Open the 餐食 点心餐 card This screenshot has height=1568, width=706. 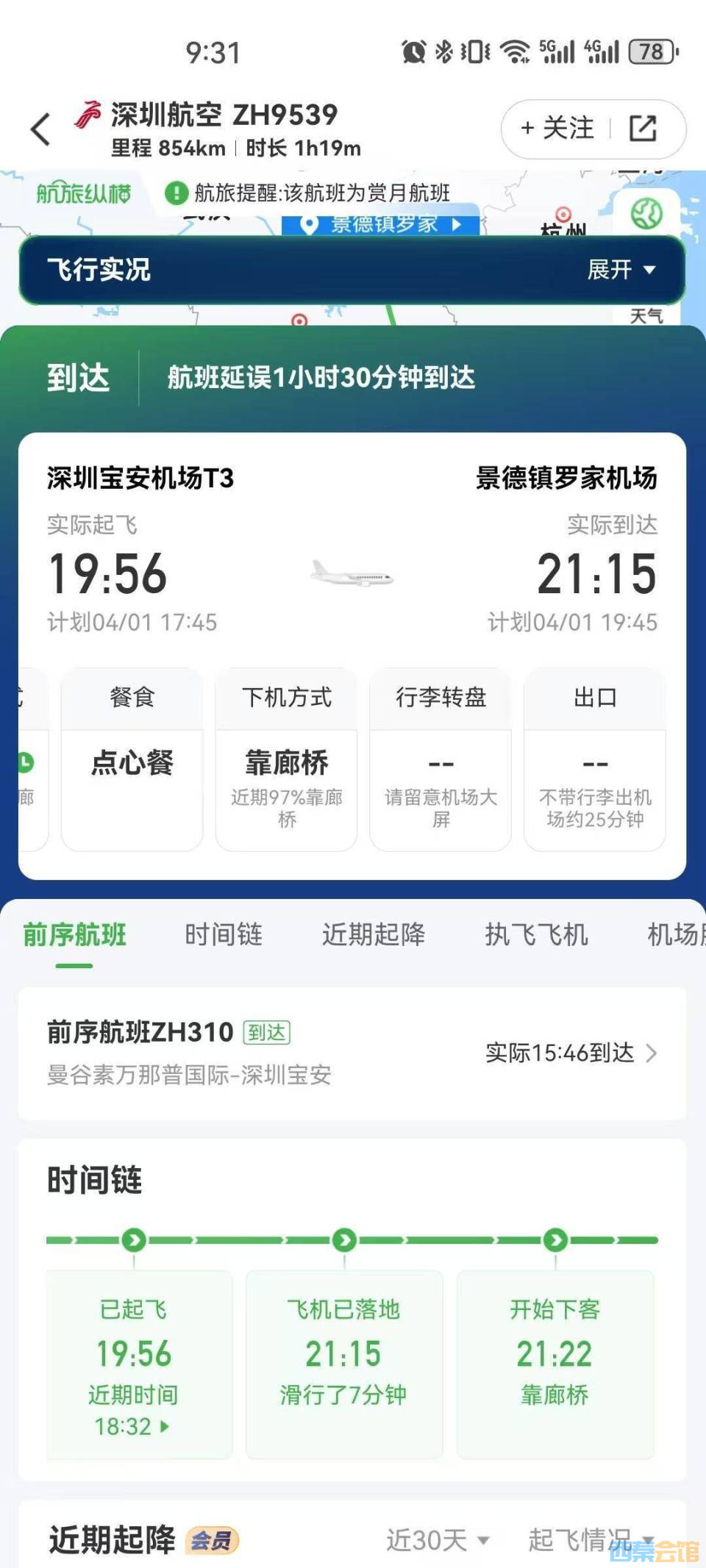132,761
